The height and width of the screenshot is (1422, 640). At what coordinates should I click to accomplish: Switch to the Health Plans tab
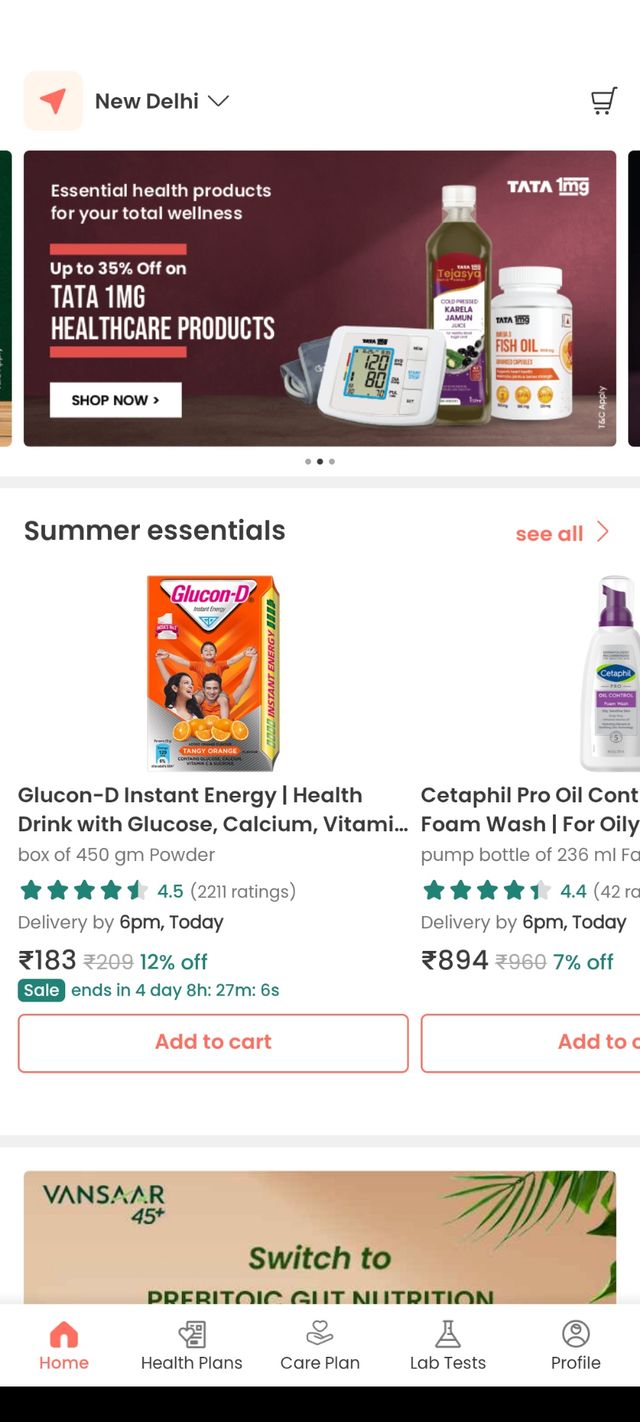192,1345
